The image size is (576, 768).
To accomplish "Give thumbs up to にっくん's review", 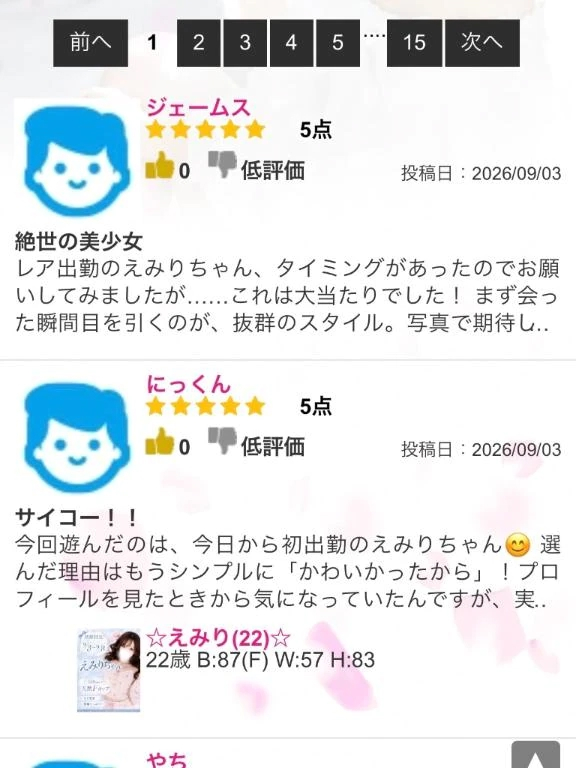I will coord(160,442).
